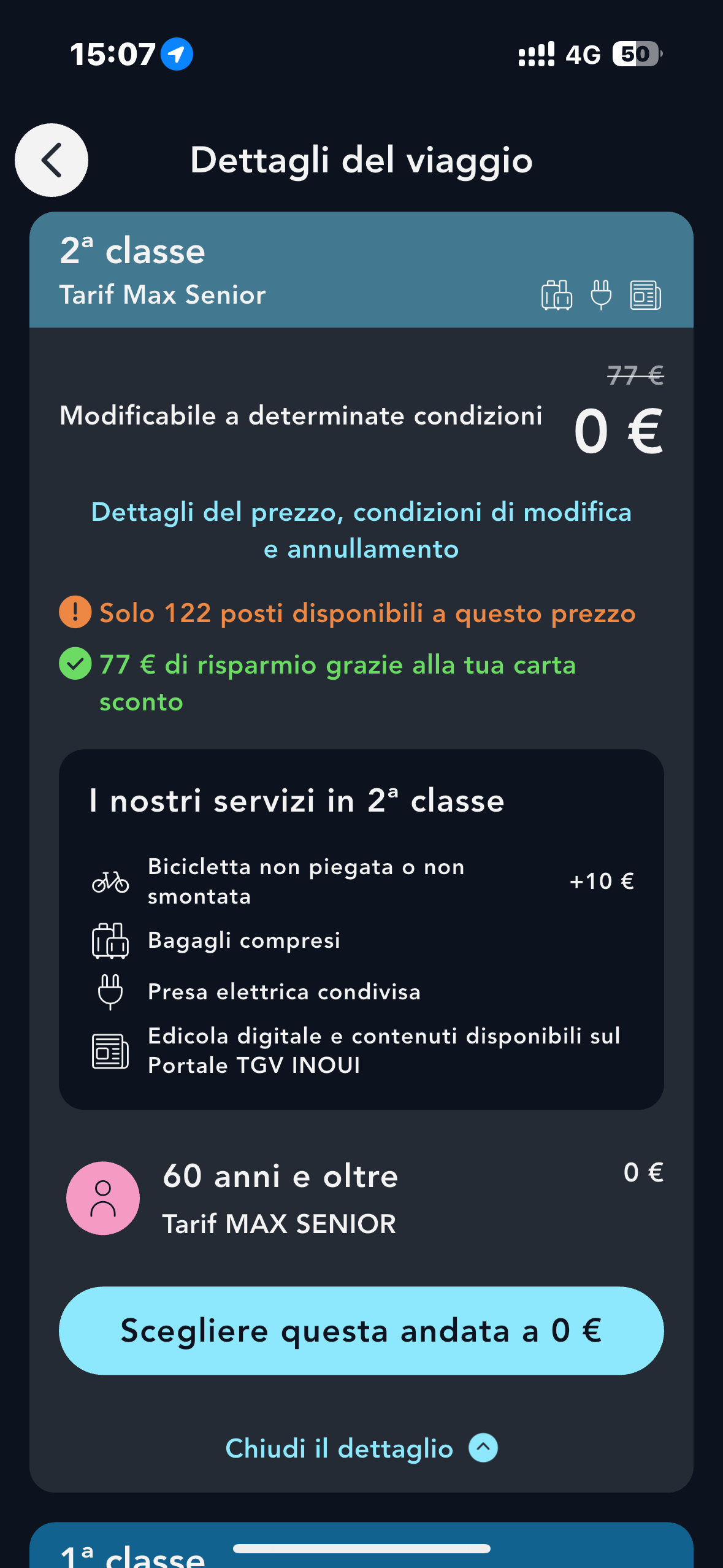Screen dimensions: 723x1568
Task: Choose this outbound trip at 0 €
Action: click(x=361, y=1331)
